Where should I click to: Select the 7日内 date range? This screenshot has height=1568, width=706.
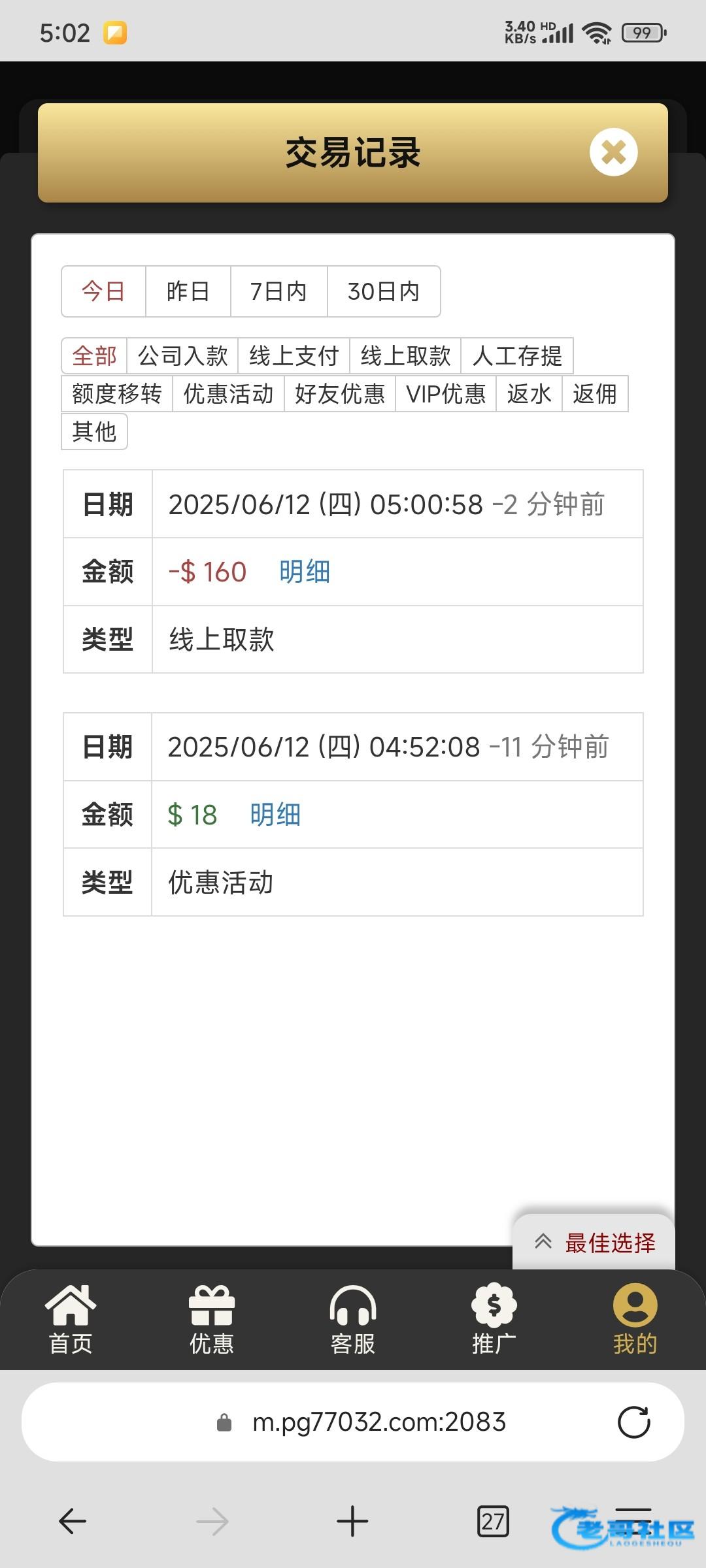point(278,291)
